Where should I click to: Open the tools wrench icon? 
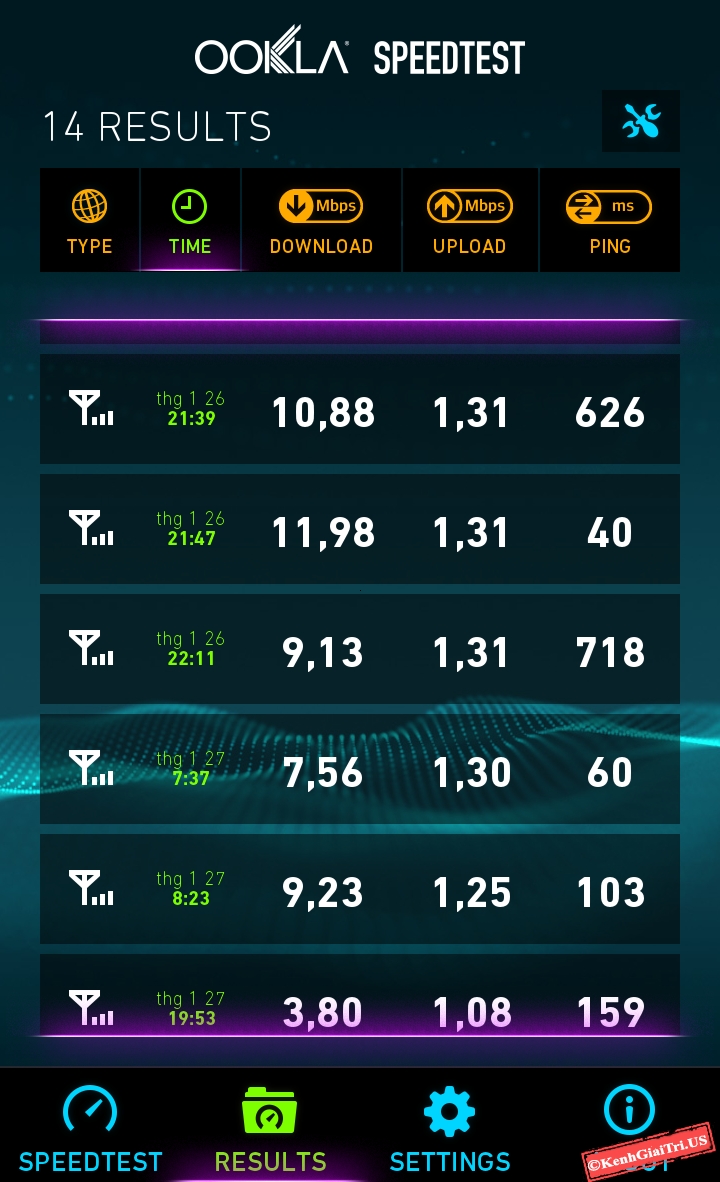(640, 121)
